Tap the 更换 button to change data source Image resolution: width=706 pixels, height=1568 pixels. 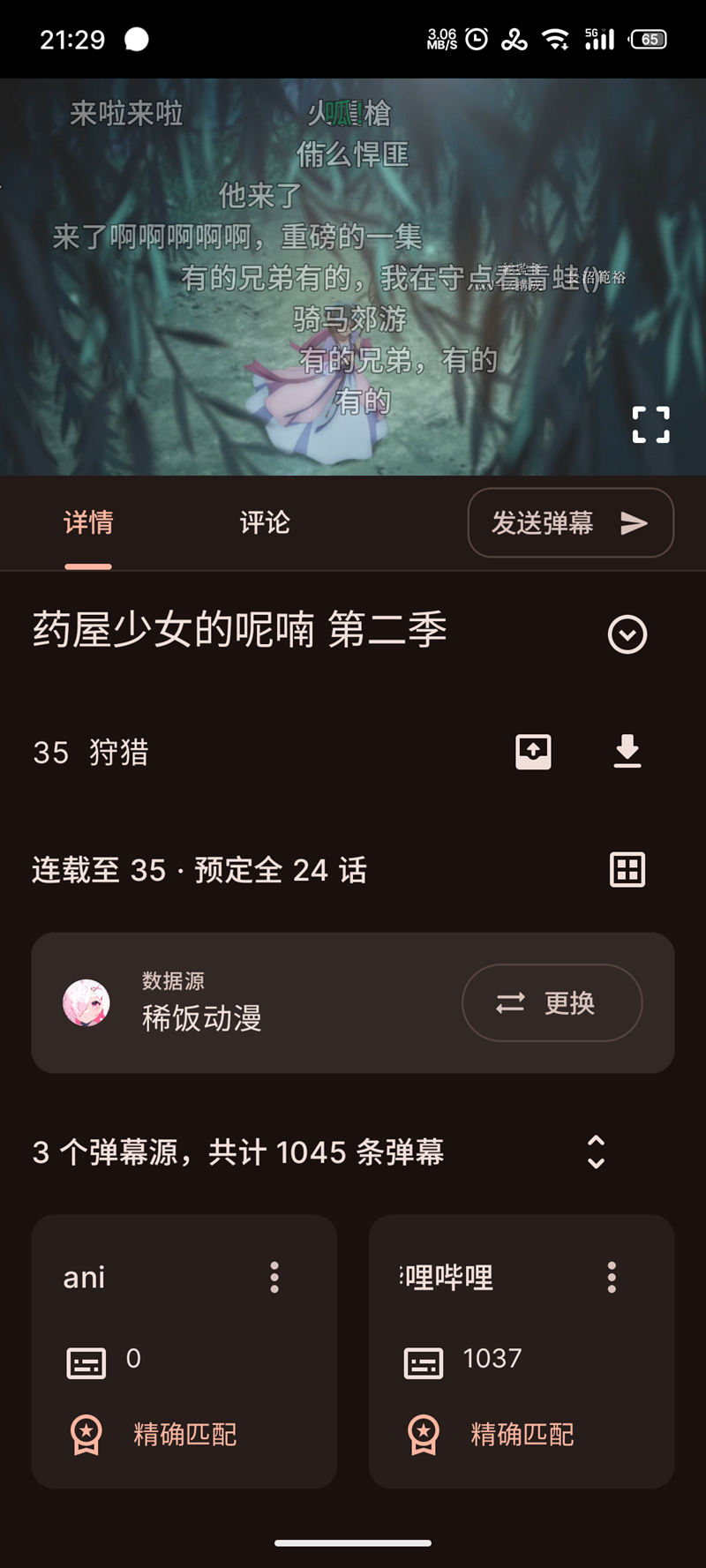point(552,1003)
